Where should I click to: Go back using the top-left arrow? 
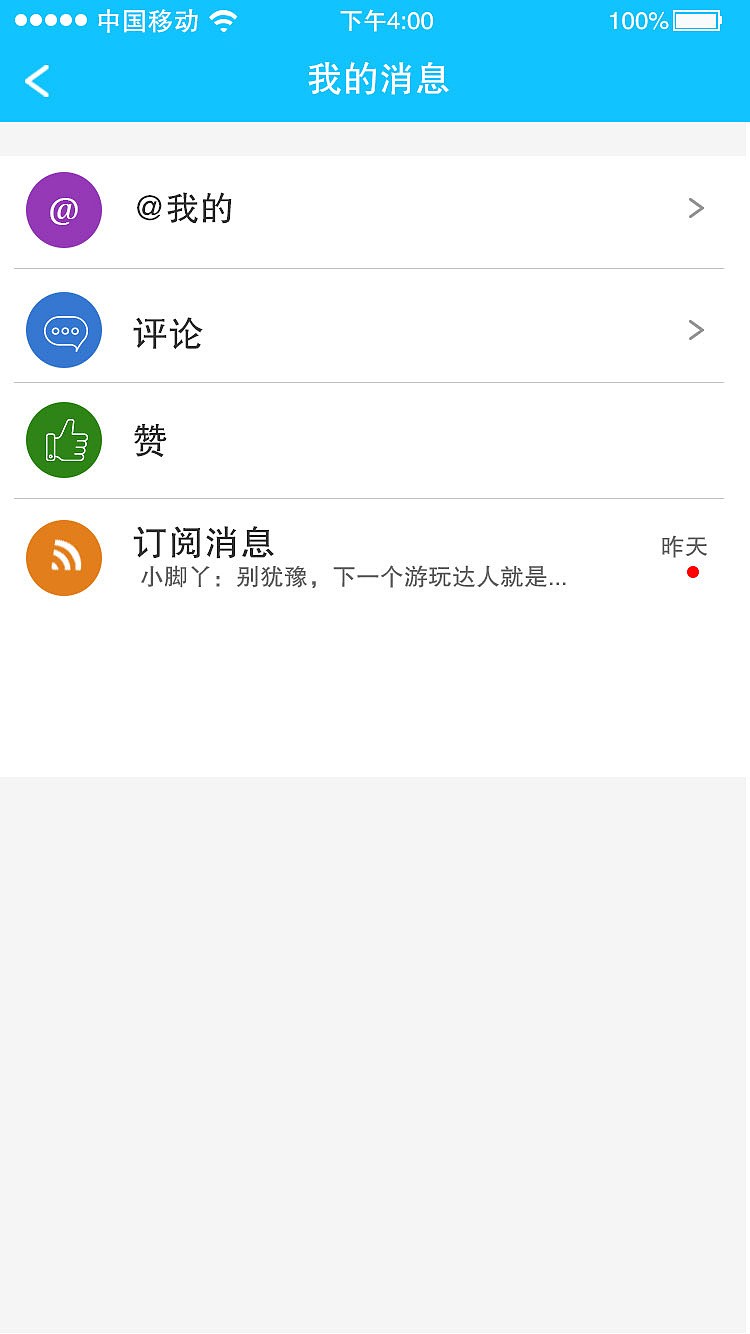click(x=37, y=81)
